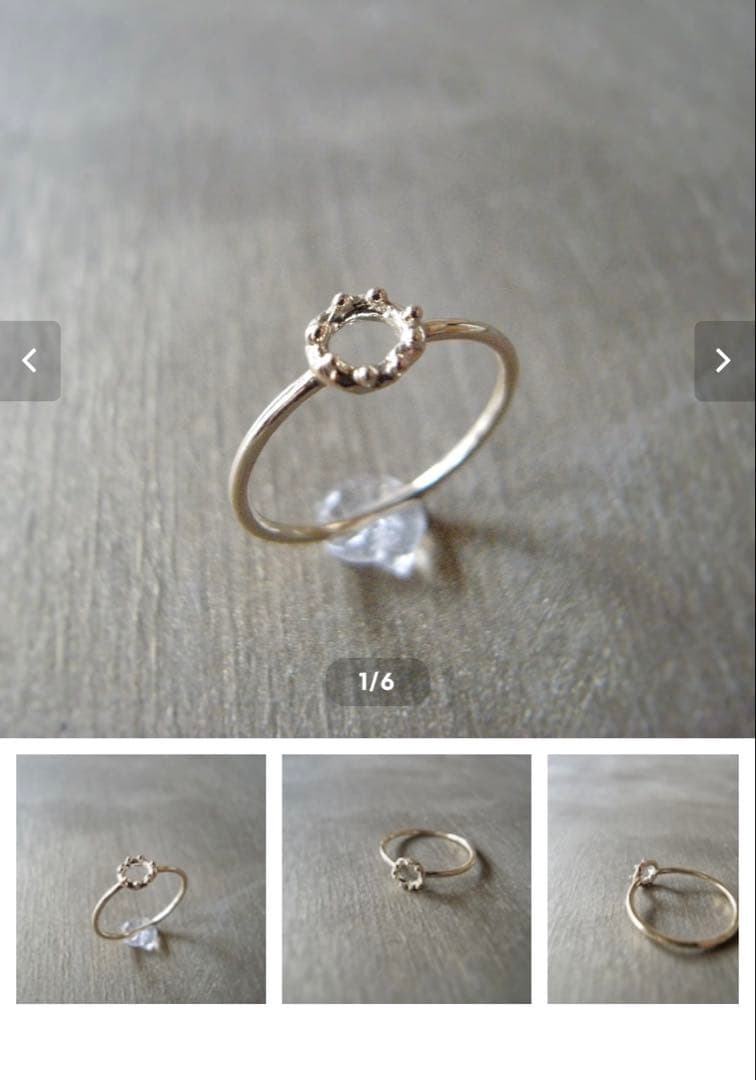Go to the previous product photo

[x=30, y=361]
